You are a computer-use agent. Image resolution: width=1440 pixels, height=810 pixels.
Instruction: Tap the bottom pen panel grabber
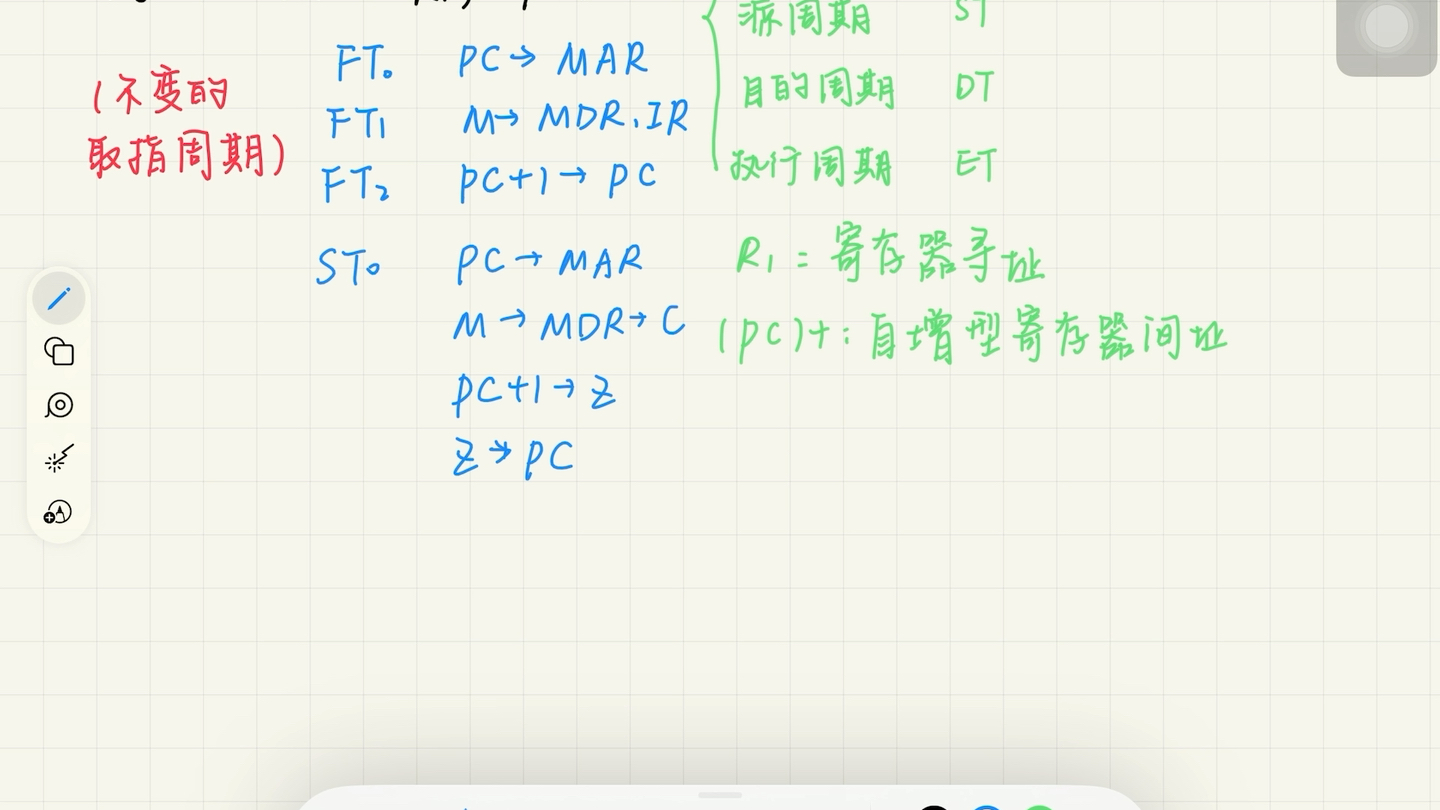click(x=719, y=795)
